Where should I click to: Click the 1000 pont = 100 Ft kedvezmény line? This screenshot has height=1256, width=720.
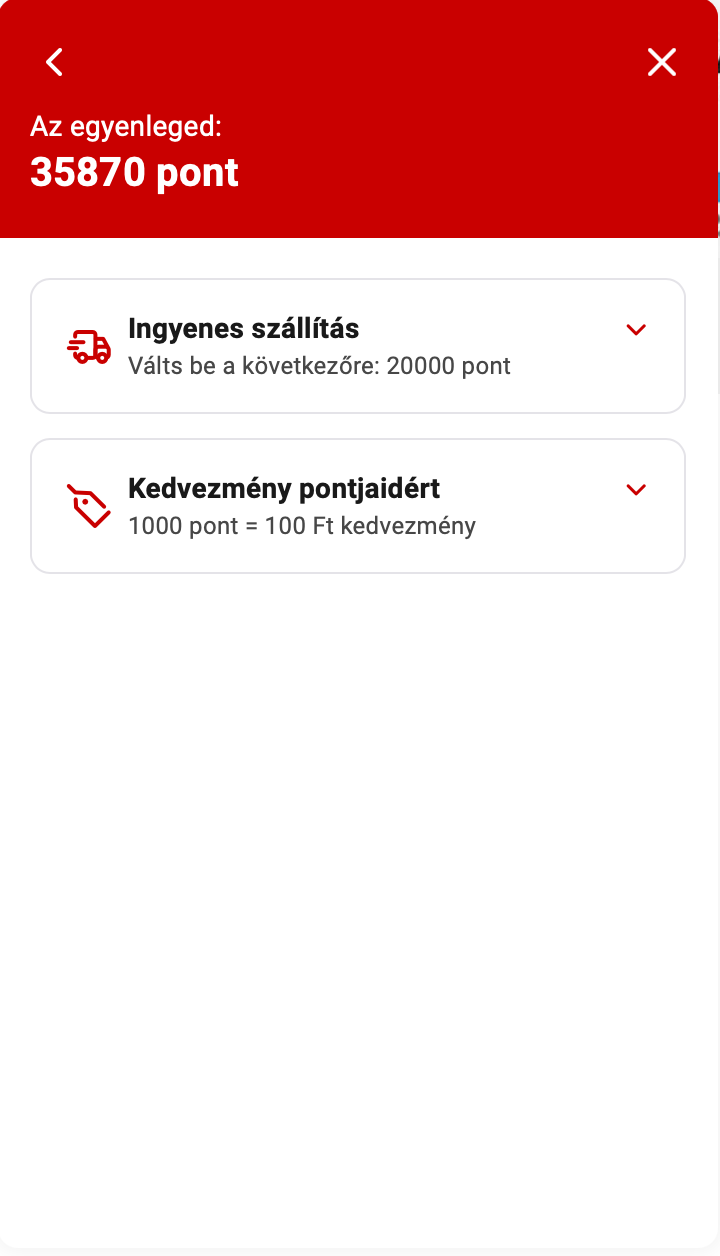(x=303, y=526)
